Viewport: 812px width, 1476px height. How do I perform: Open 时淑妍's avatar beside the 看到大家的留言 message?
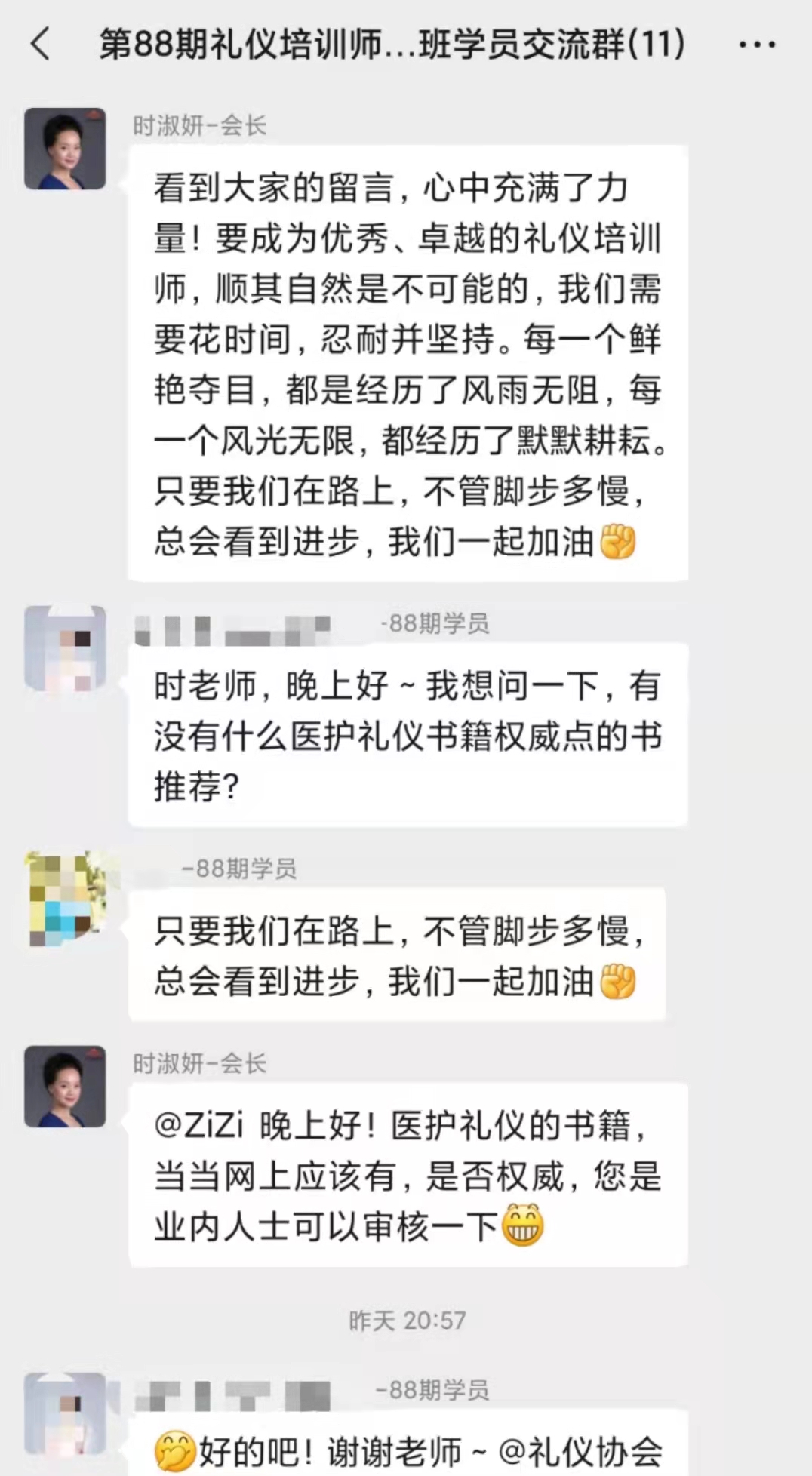click(x=65, y=149)
